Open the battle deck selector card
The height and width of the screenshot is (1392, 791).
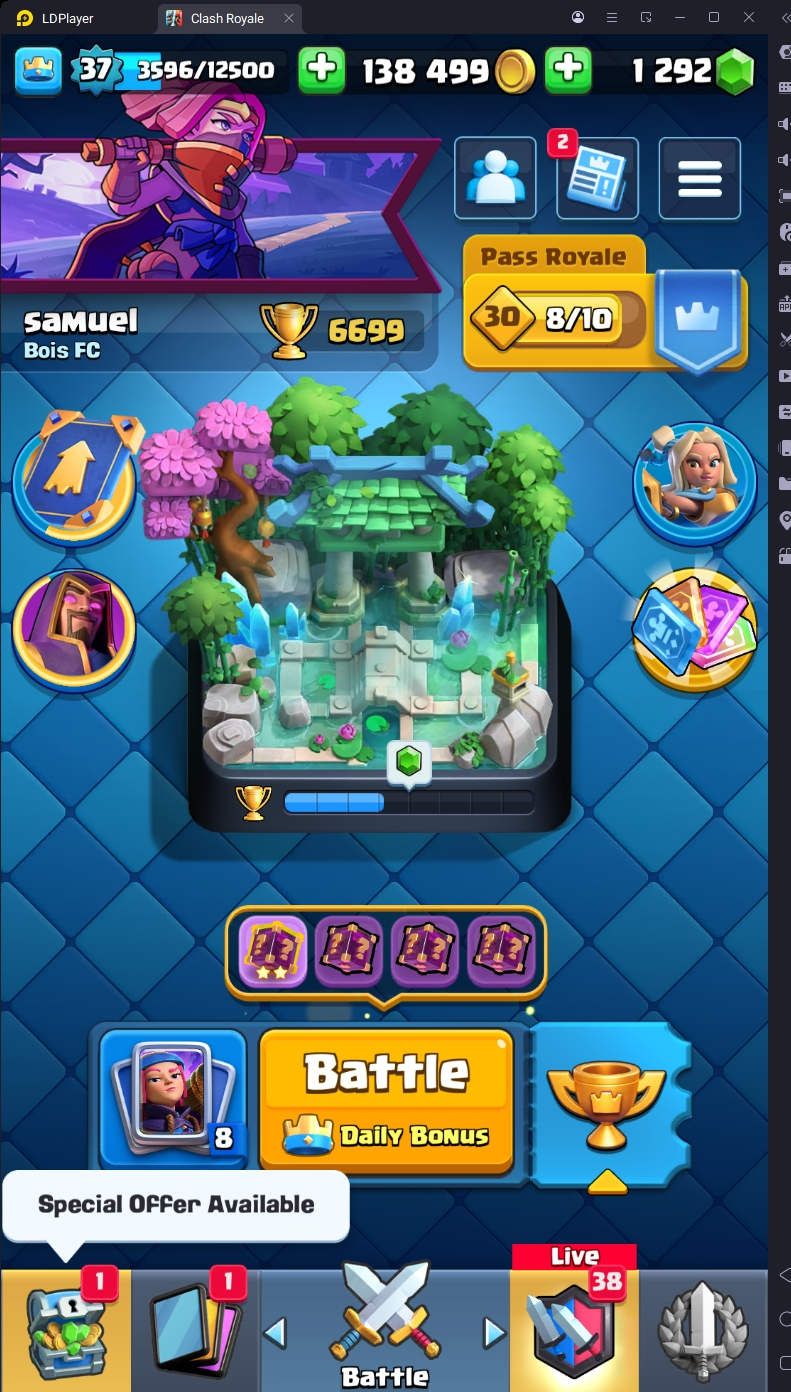click(172, 1098)
